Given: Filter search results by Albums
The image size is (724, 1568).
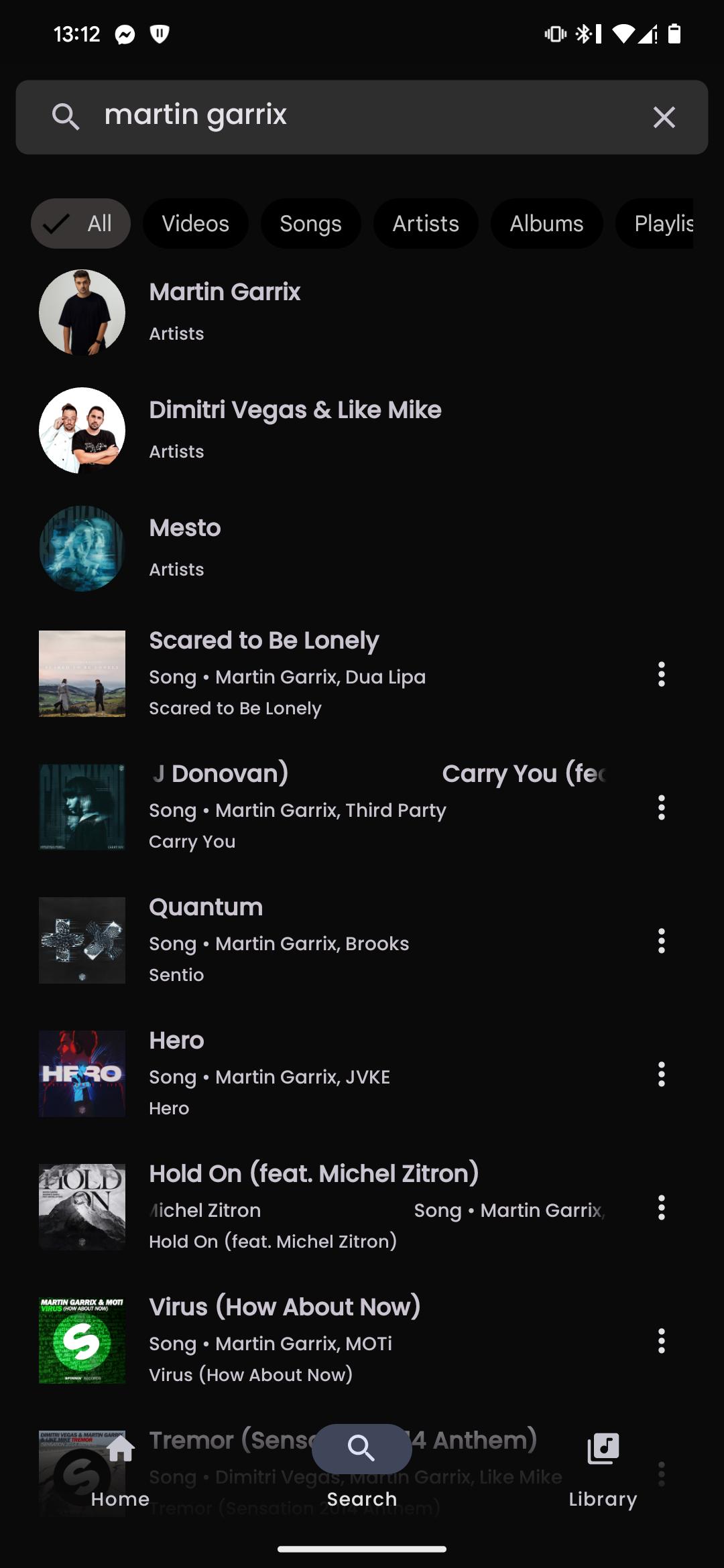Looking at the screenshot, I should pos(546,223).
